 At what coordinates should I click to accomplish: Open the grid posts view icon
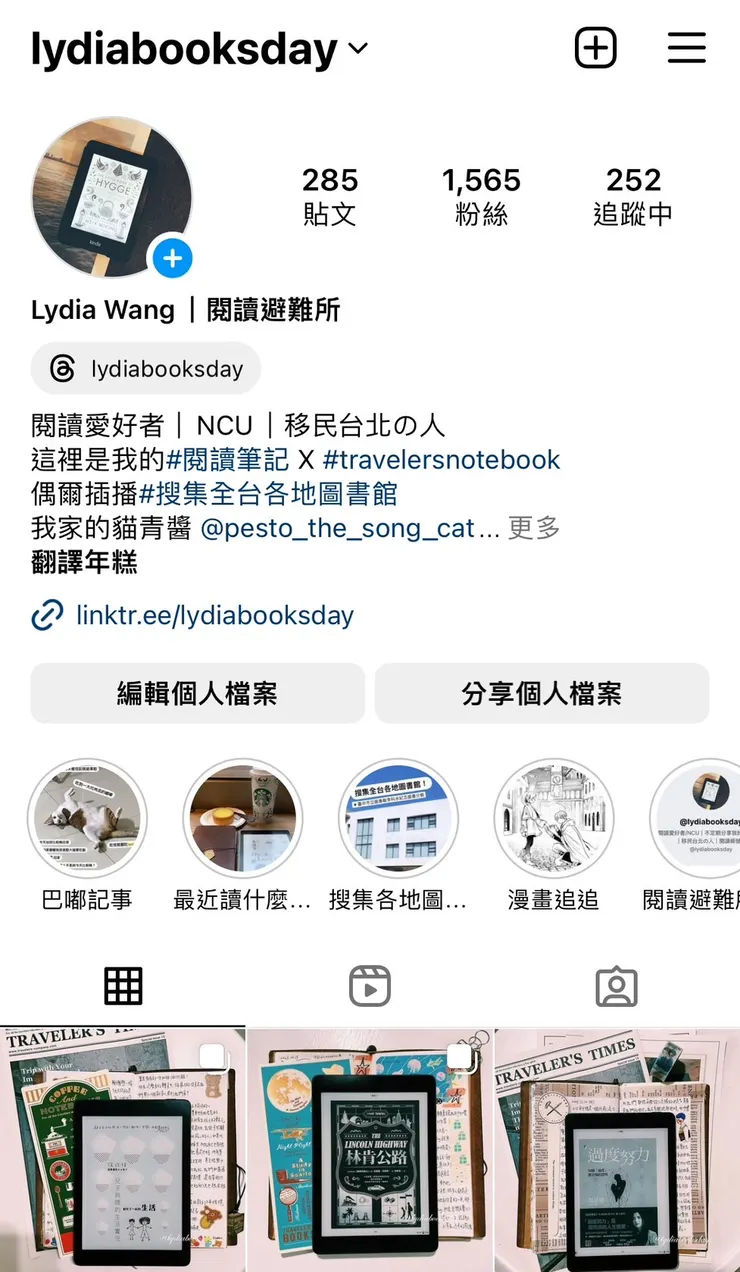pos(122,986)
